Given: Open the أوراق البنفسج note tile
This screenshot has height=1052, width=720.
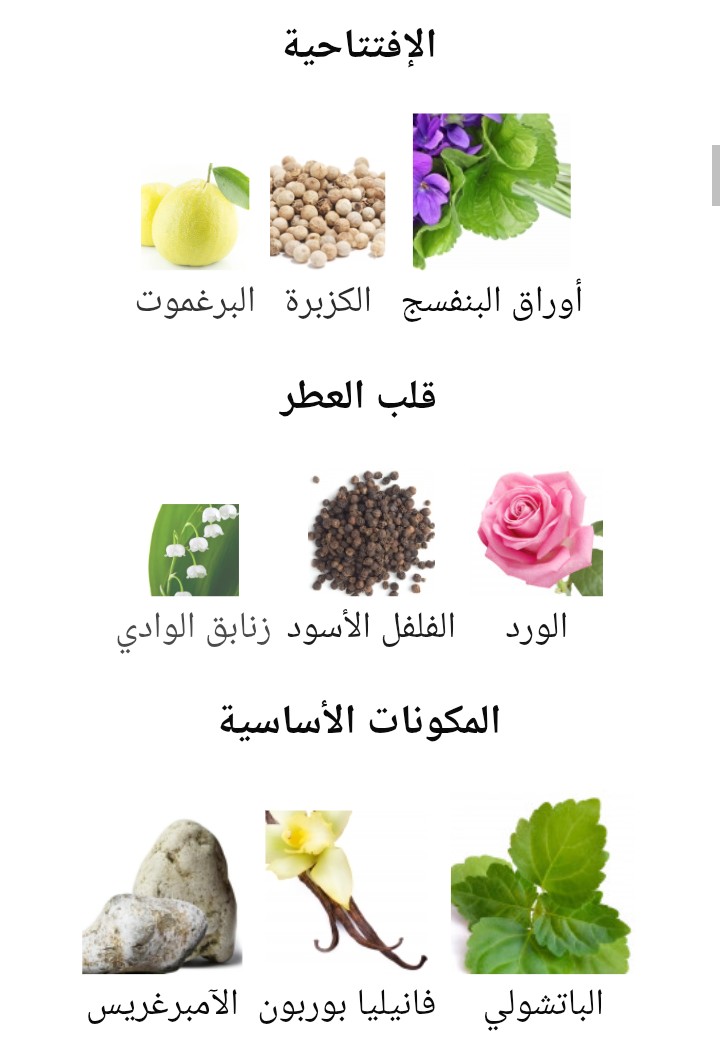Looking at the screenshot, I should tap(491, 191).
